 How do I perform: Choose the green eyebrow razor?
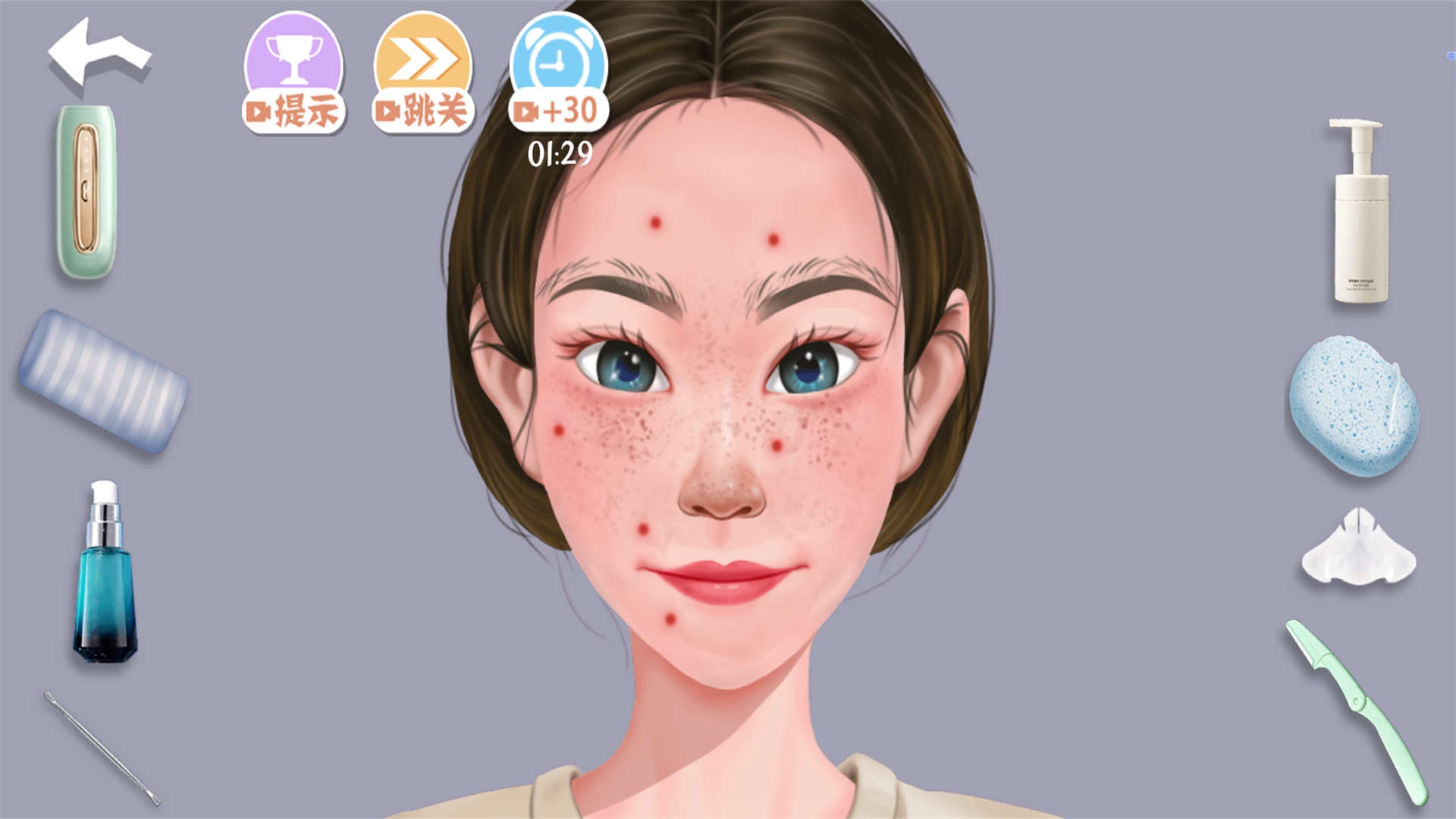tap(1357, 709)
